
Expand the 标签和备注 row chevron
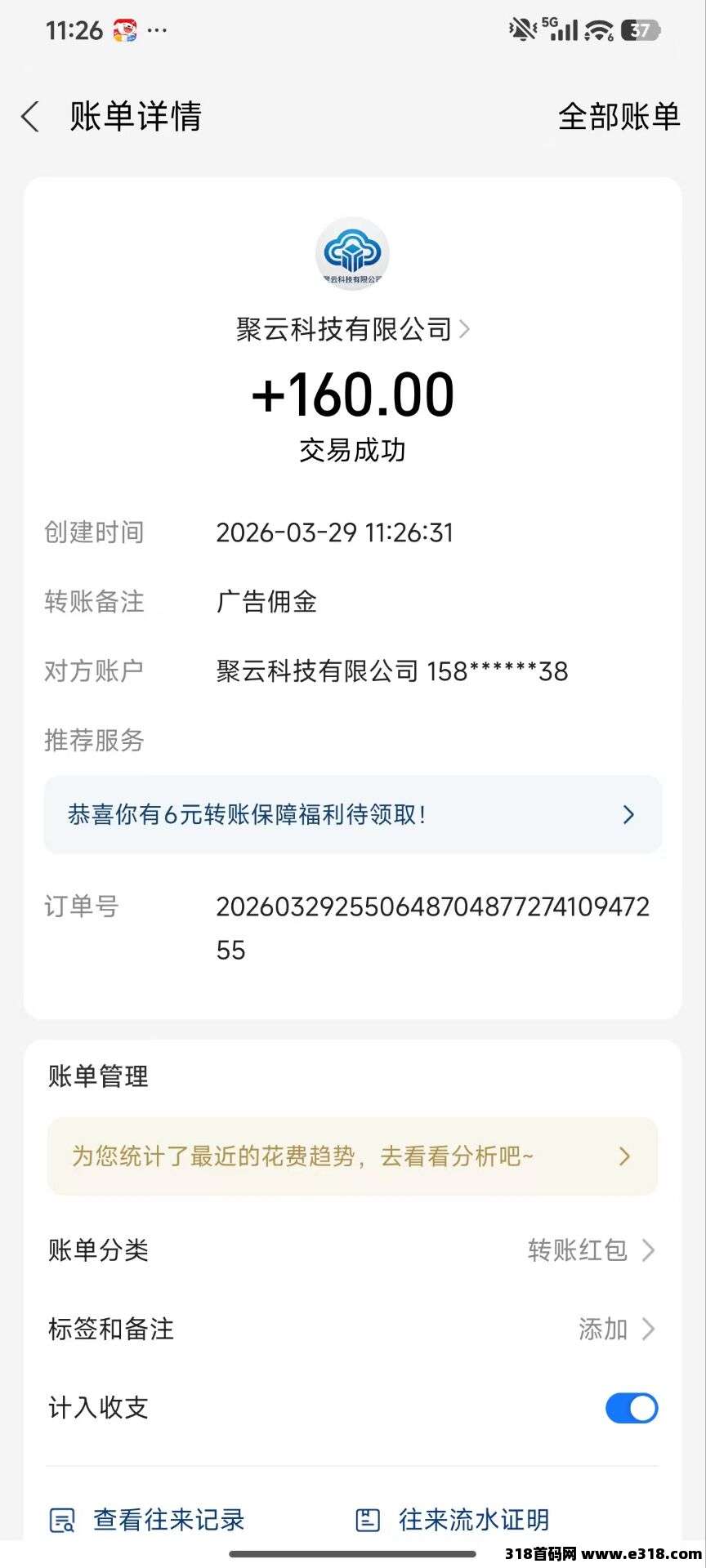650,1329
